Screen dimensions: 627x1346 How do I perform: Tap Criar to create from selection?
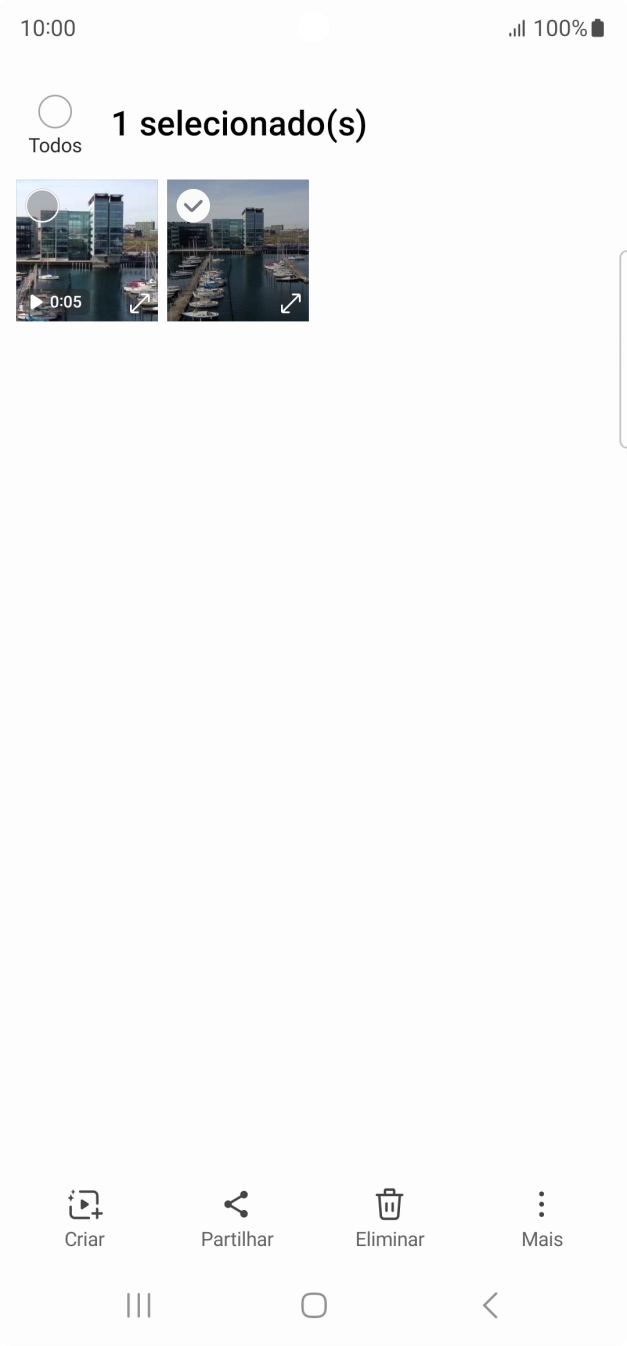point(85,1219)
